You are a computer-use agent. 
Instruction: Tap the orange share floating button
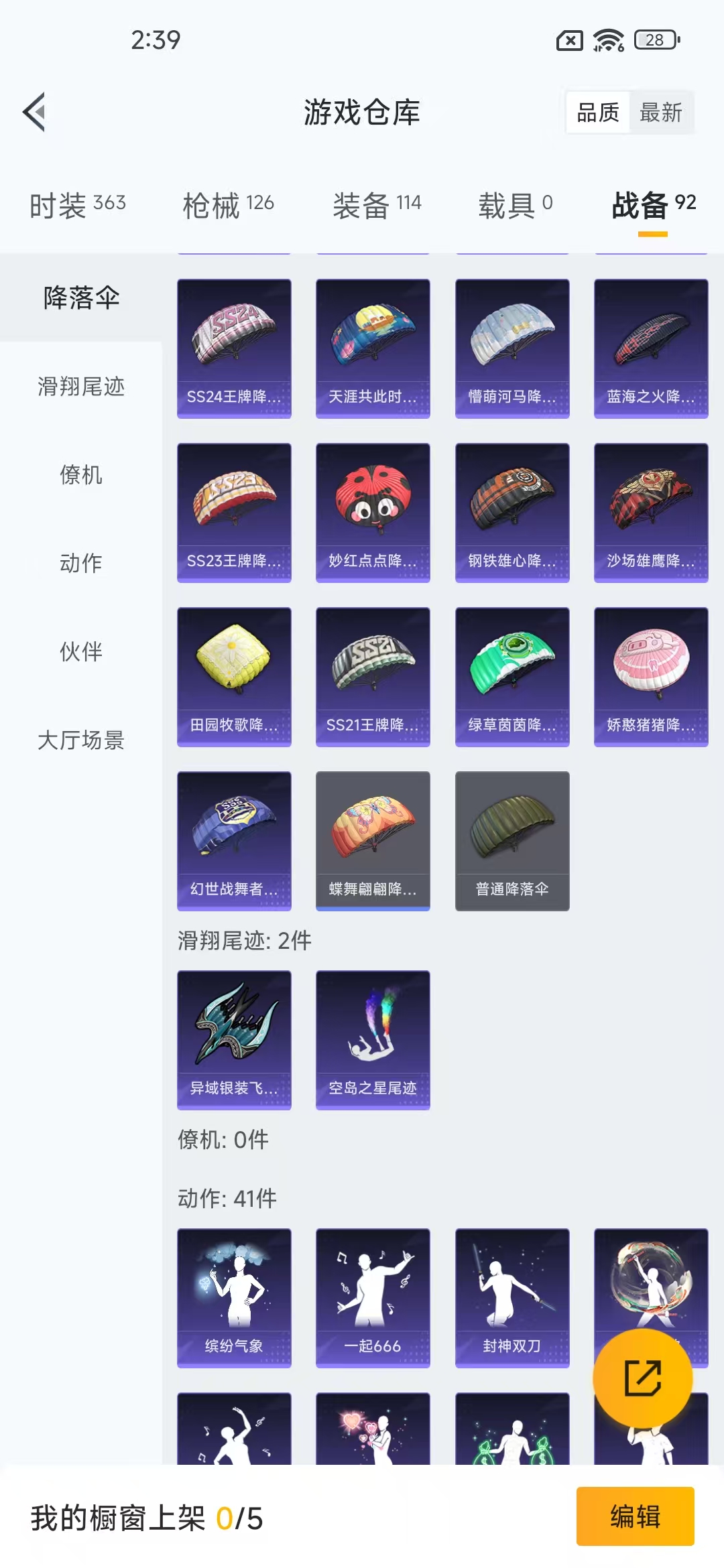[x=642, y=1378]
